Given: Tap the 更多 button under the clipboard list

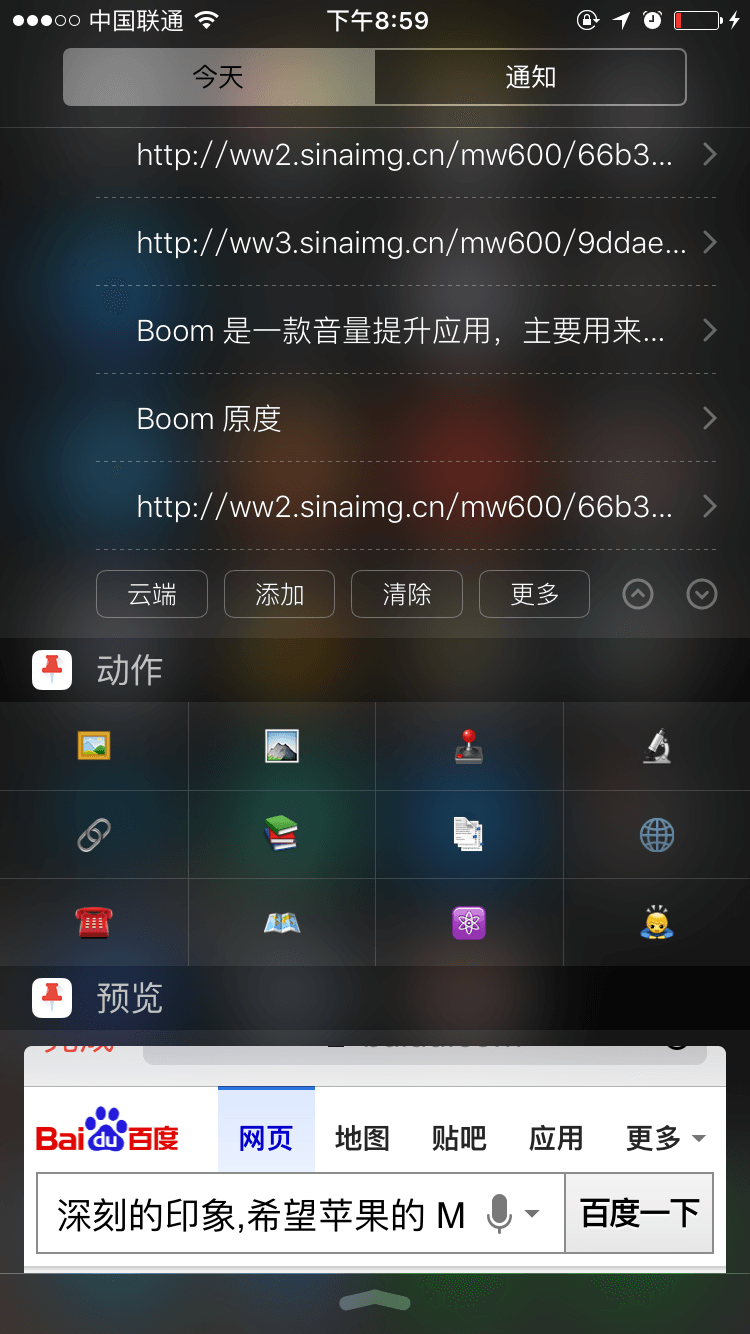Looking at the screenshot, I should pyautogui.click(x=534, y=594).
